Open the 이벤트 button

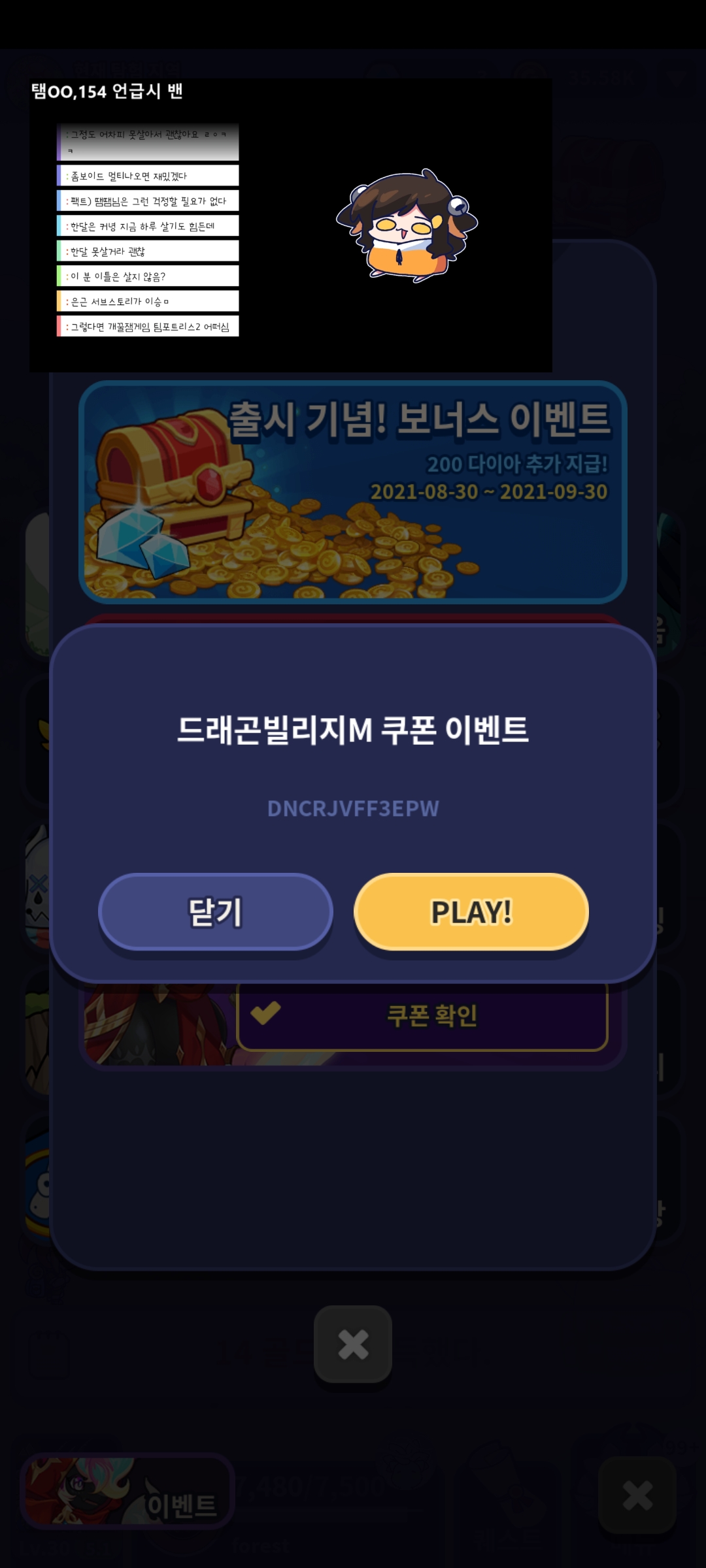pyautogui.click(x=127, y=1493)
